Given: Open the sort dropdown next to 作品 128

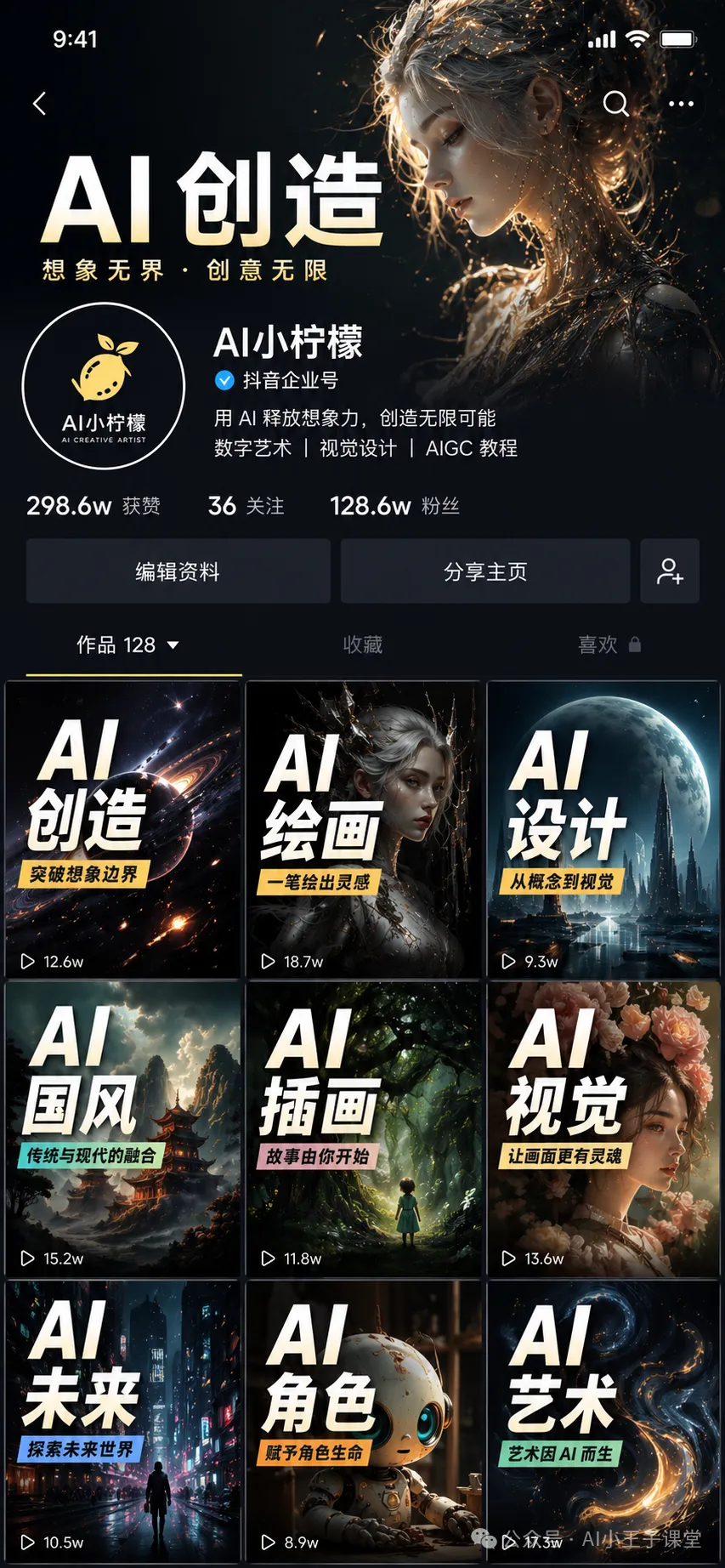Looking at the screenshot, I should click(173, 646).
